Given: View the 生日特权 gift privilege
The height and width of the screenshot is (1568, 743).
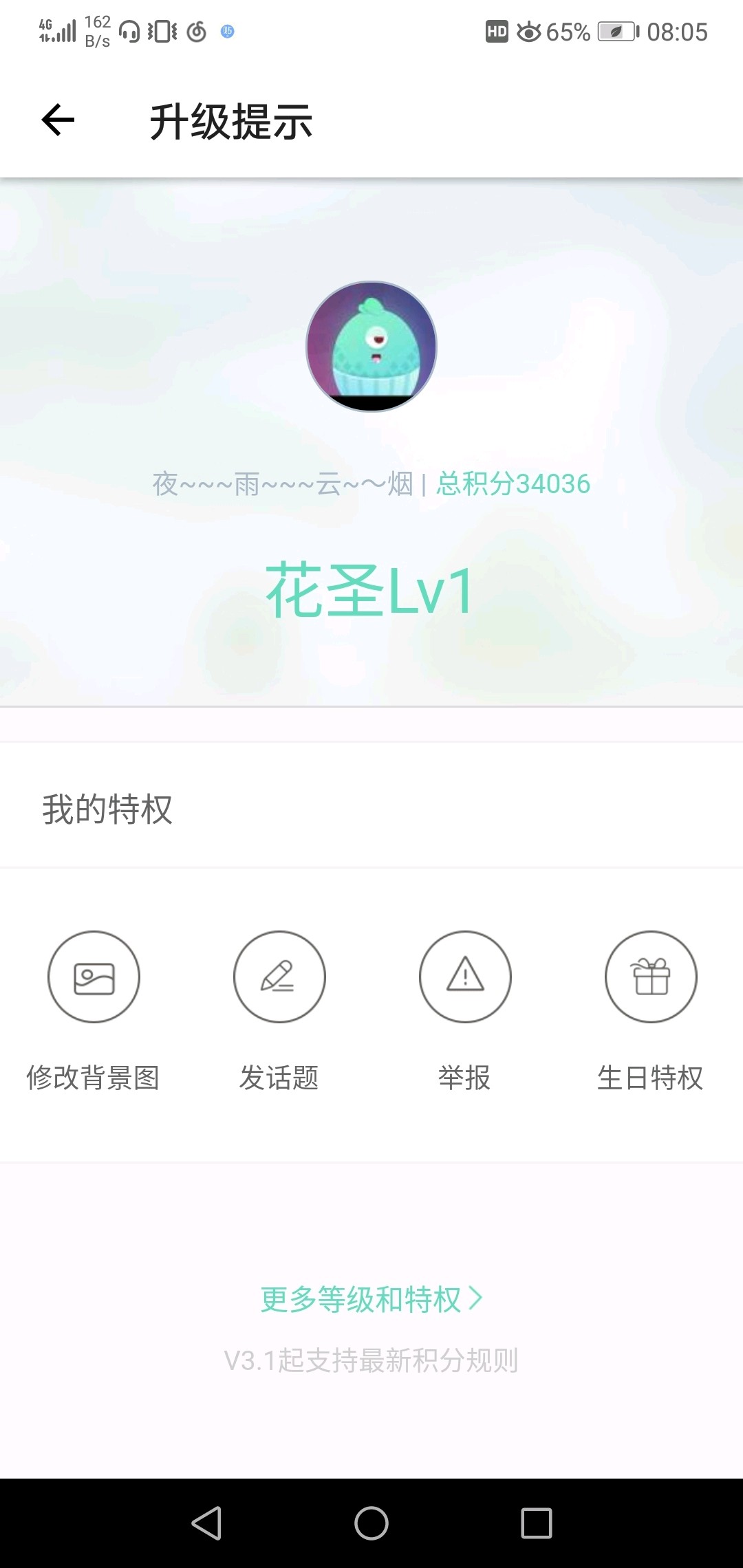Looking at the screenshot, I should pyautogui.click(x=651, y=977).
